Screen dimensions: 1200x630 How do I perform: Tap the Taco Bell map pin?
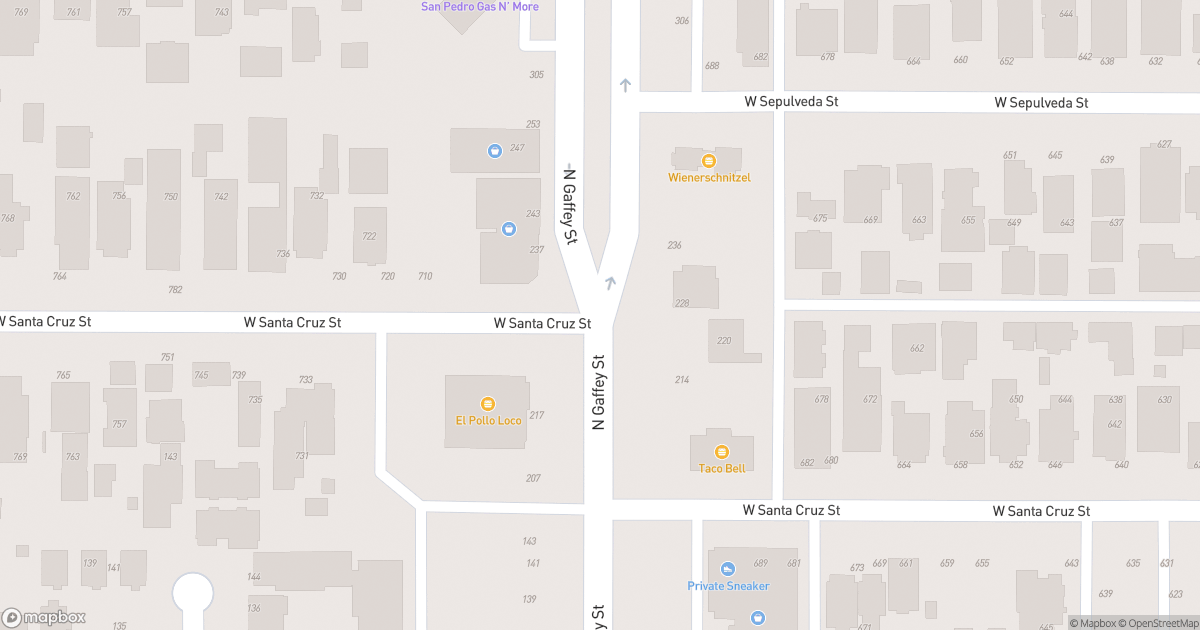[722, 452]
